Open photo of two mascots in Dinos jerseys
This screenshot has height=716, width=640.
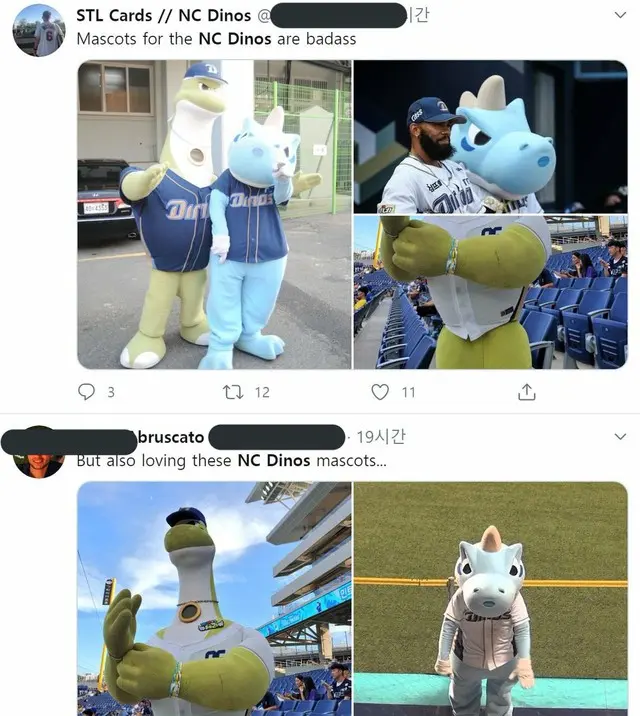pos(214,214)
